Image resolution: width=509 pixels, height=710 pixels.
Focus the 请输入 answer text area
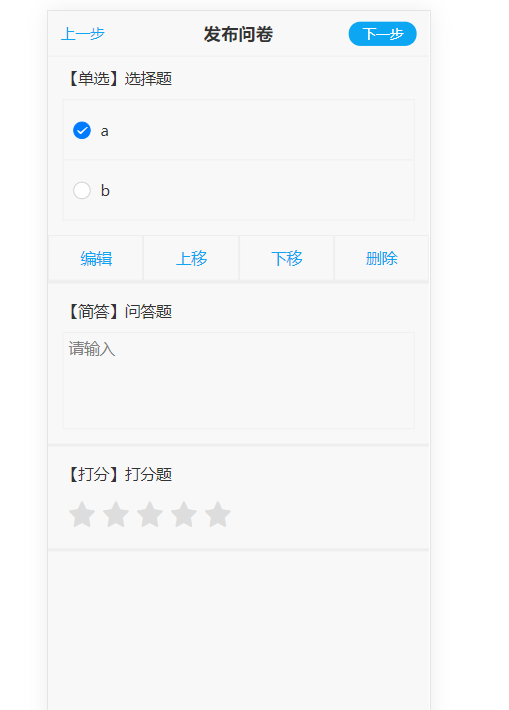[239, 380]
